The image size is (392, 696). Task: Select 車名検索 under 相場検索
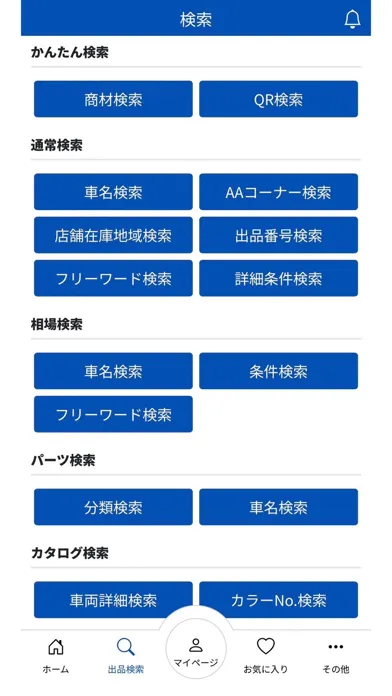tap(113, 371)
